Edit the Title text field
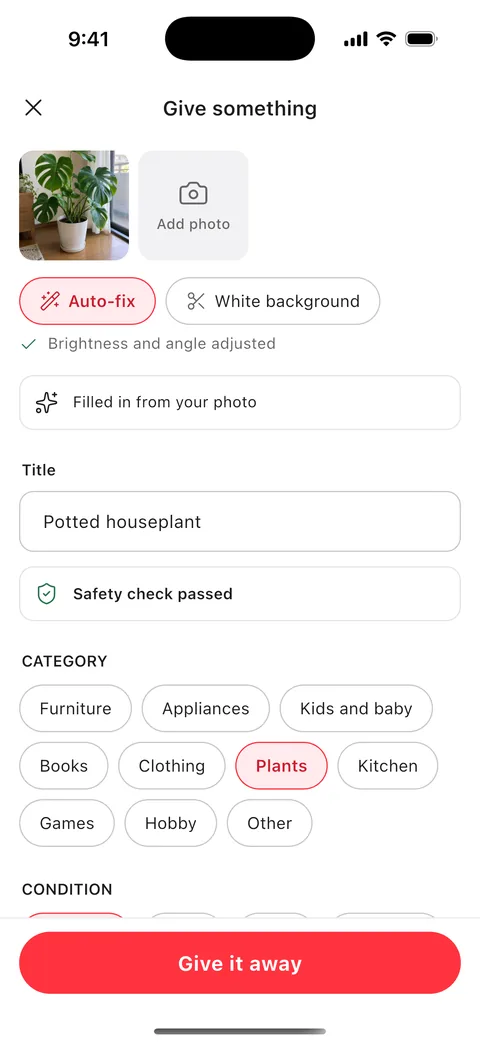Screen dimensions: 480x1044 (240, 521)
